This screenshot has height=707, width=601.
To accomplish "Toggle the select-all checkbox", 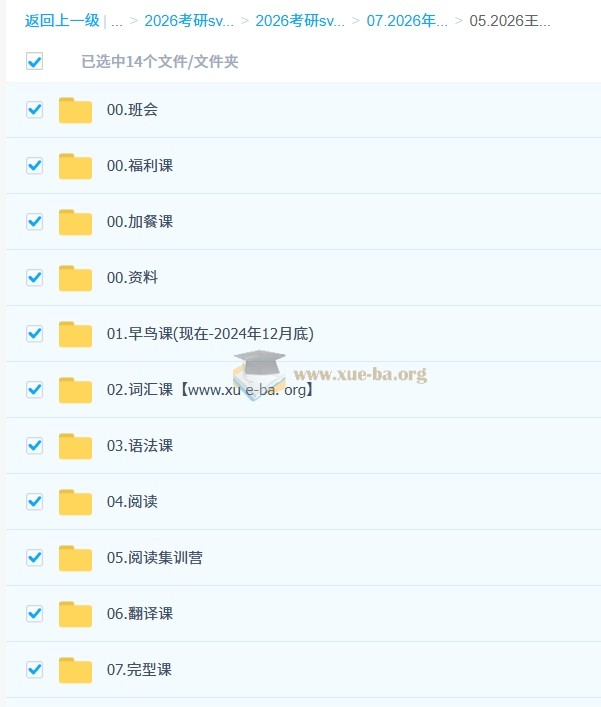I will (x=35, y=62).
